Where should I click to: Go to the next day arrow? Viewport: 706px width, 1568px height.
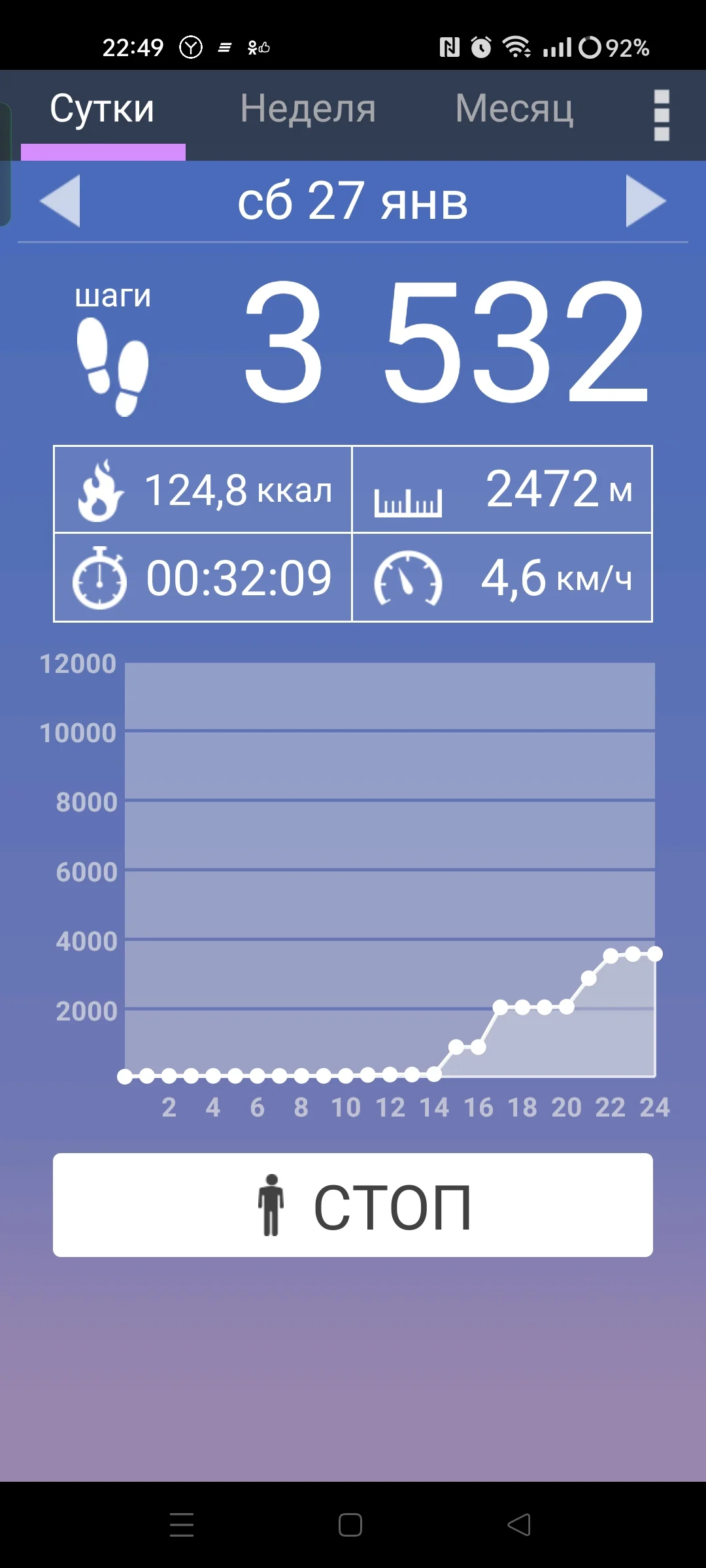[645, 201]
